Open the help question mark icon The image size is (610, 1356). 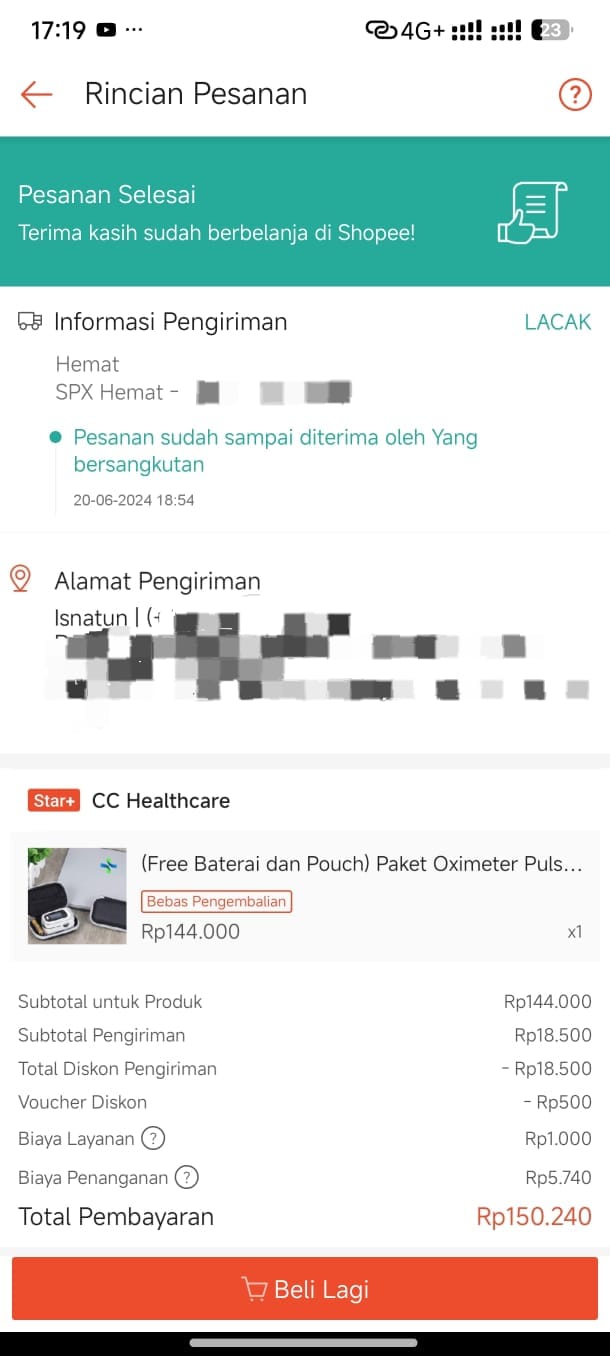click(574, 95)
